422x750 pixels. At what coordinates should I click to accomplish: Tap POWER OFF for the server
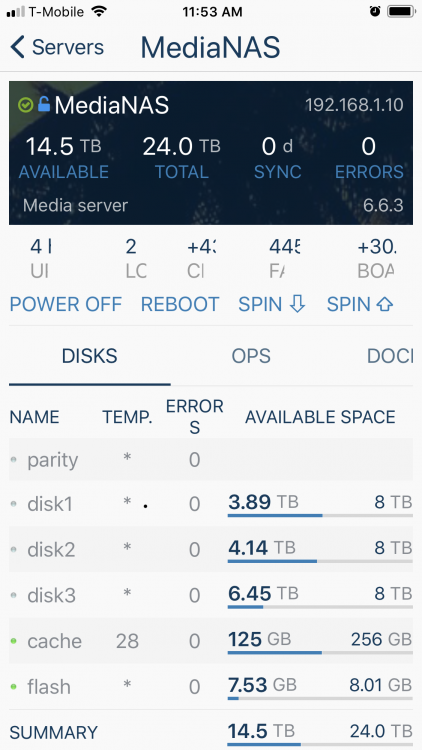click(x=66, y=304)
